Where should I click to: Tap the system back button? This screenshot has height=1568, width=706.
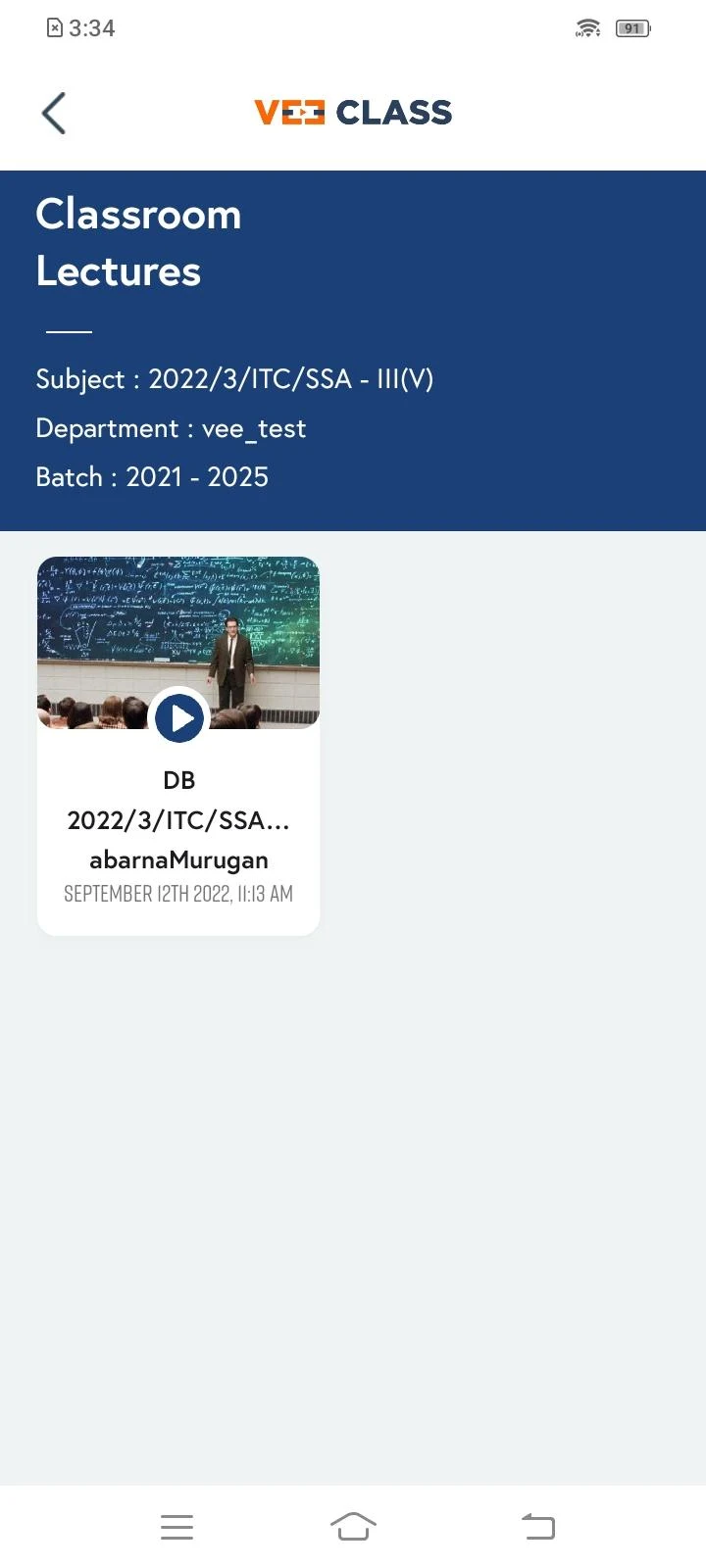pos(537,1526)
